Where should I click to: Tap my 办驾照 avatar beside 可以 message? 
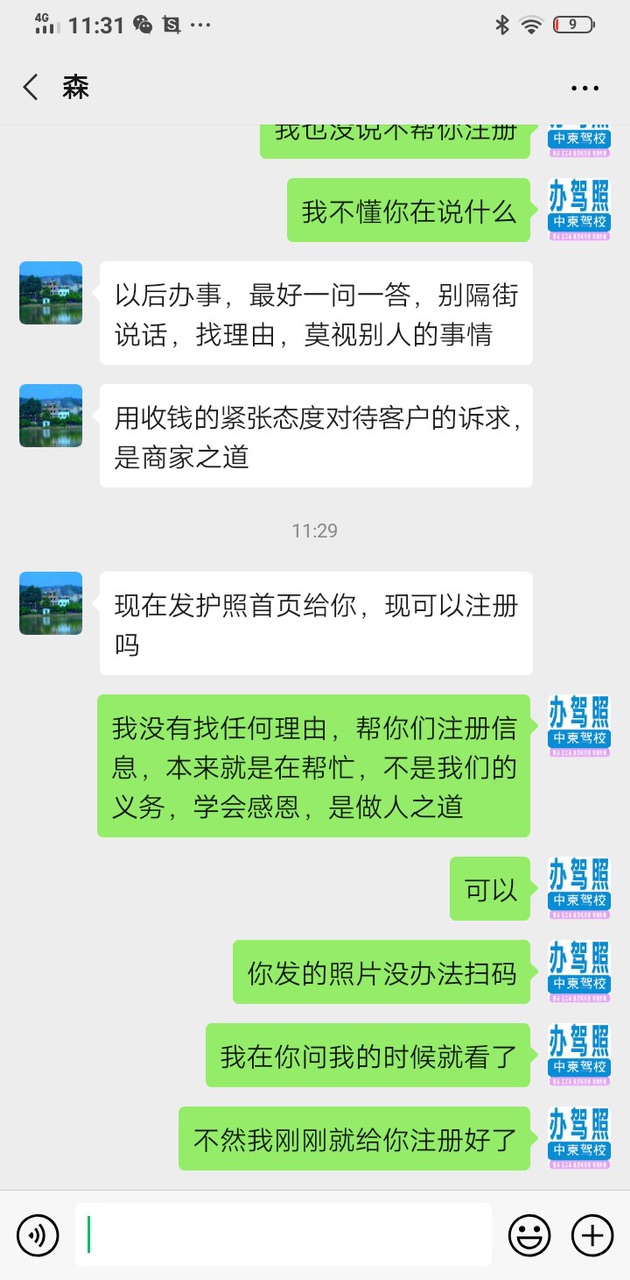[579, 888]
